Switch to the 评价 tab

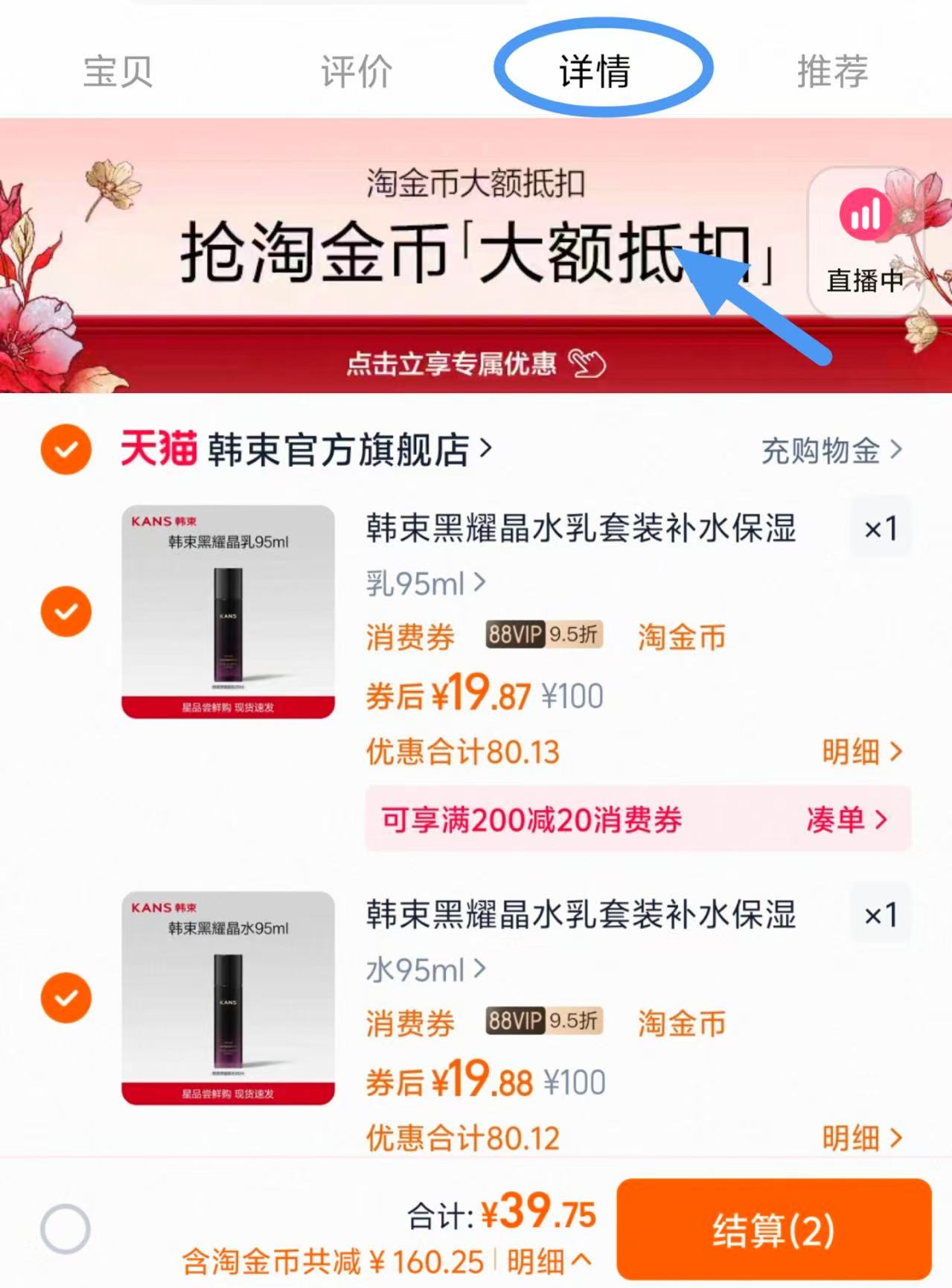(357, 71)
